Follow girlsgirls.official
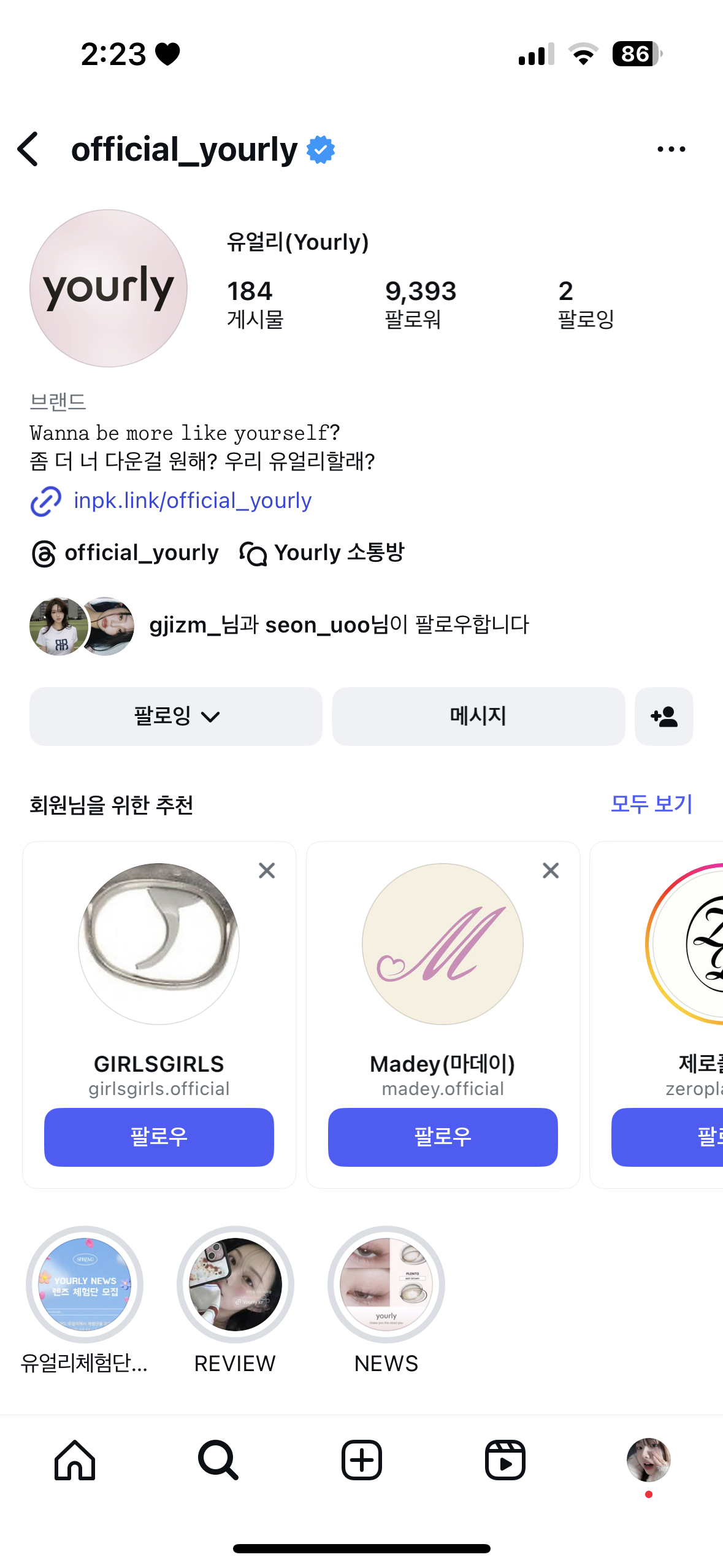The width and height of the screenshot is (723, 1568). [159, 1136]
